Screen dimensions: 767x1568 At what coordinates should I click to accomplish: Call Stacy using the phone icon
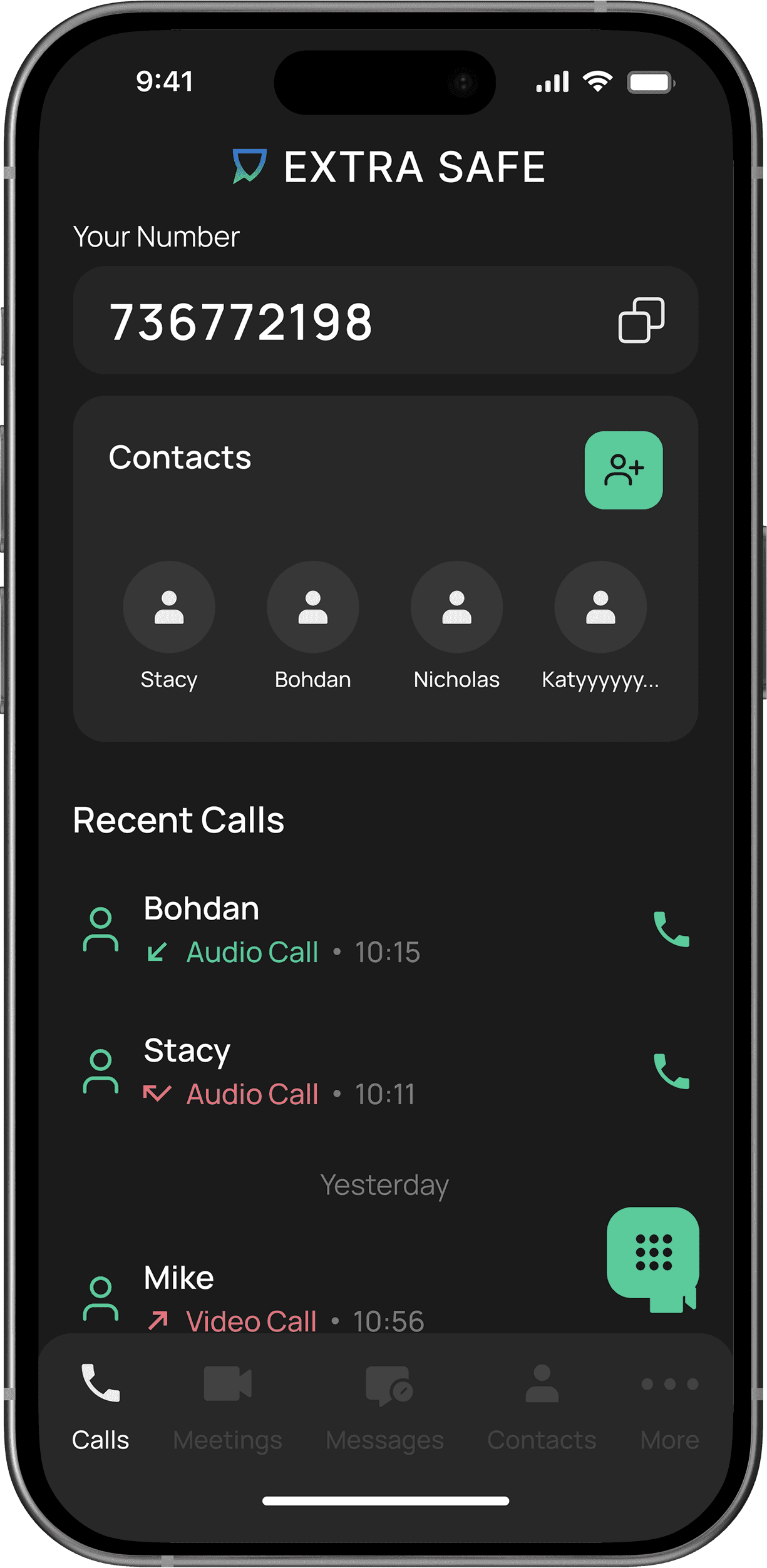(671, 1072)
